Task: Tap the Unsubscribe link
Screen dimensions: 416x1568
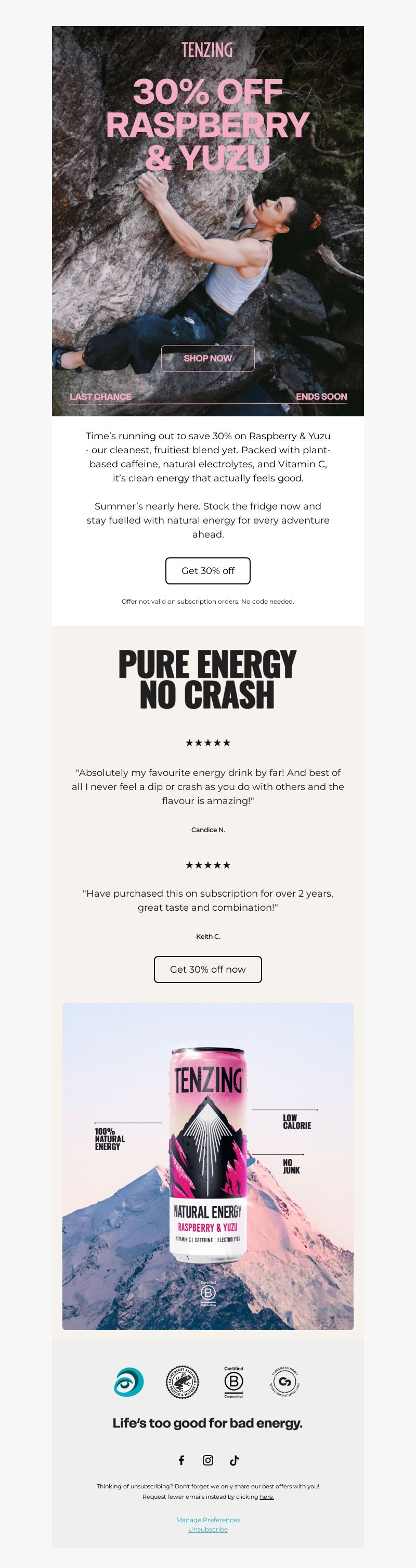Action: [208, 1529]
